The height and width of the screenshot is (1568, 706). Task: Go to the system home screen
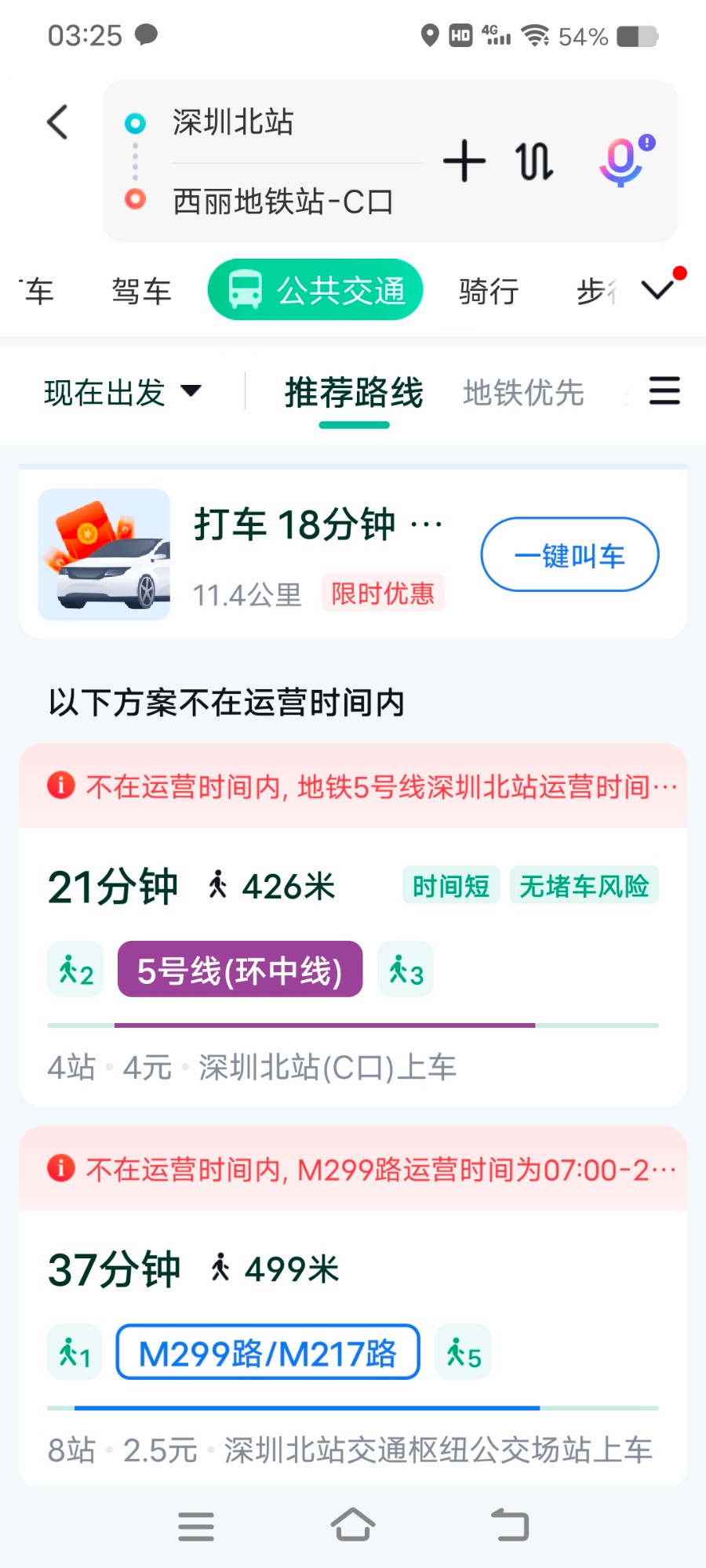(x=353, y=1526)
